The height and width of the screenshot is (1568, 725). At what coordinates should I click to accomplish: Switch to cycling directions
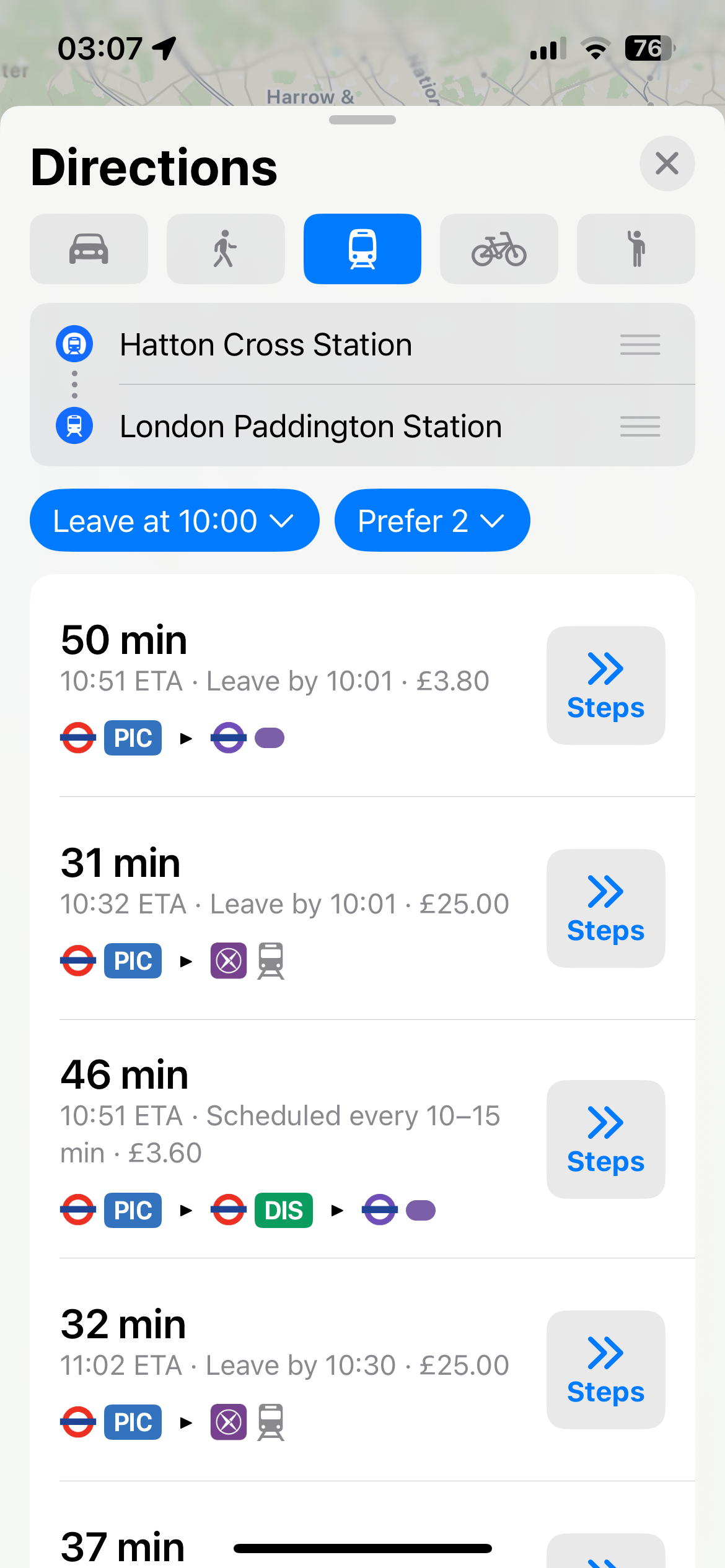[x=499, y=249]
